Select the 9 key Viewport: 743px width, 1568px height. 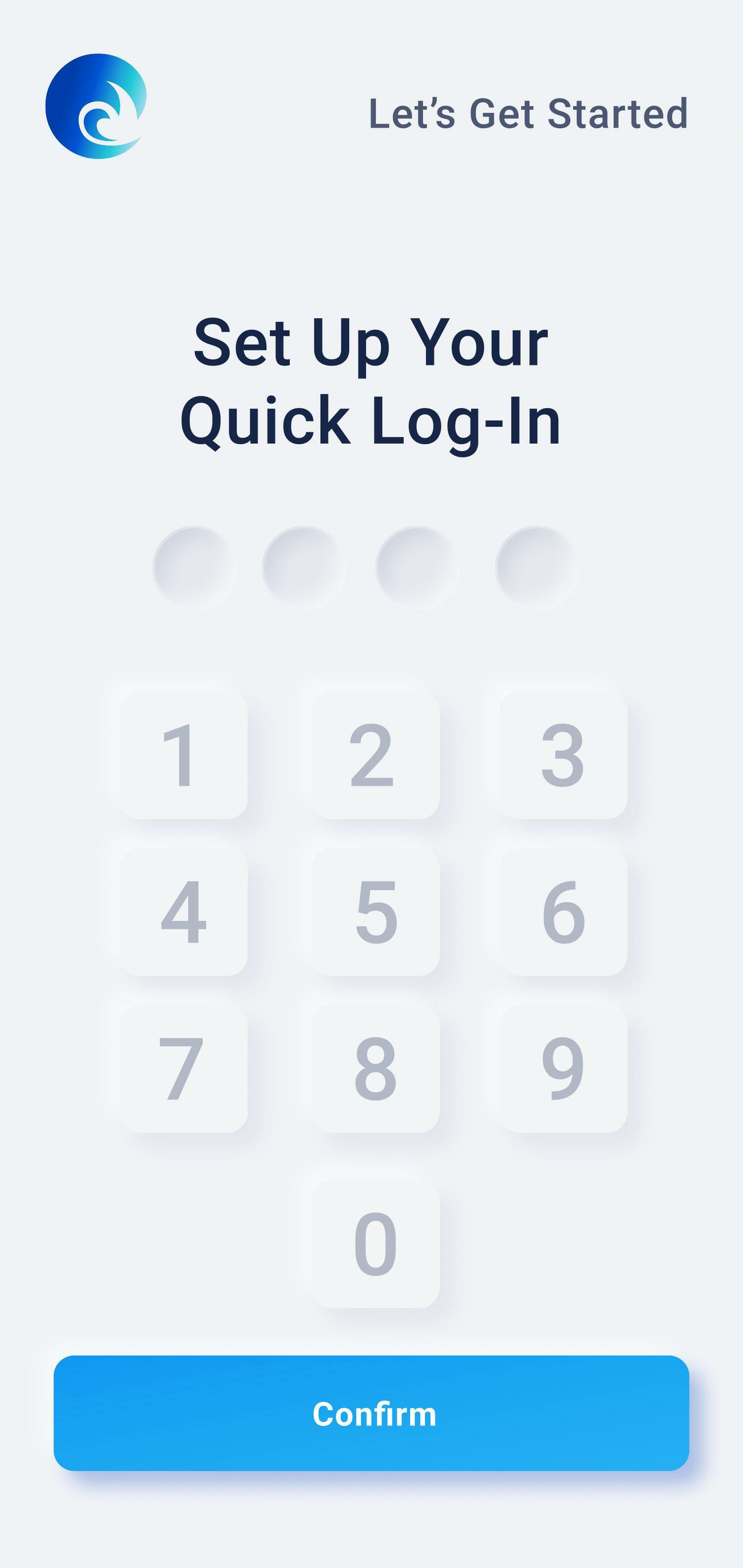pyautogui.click(x=563, y=1068)
